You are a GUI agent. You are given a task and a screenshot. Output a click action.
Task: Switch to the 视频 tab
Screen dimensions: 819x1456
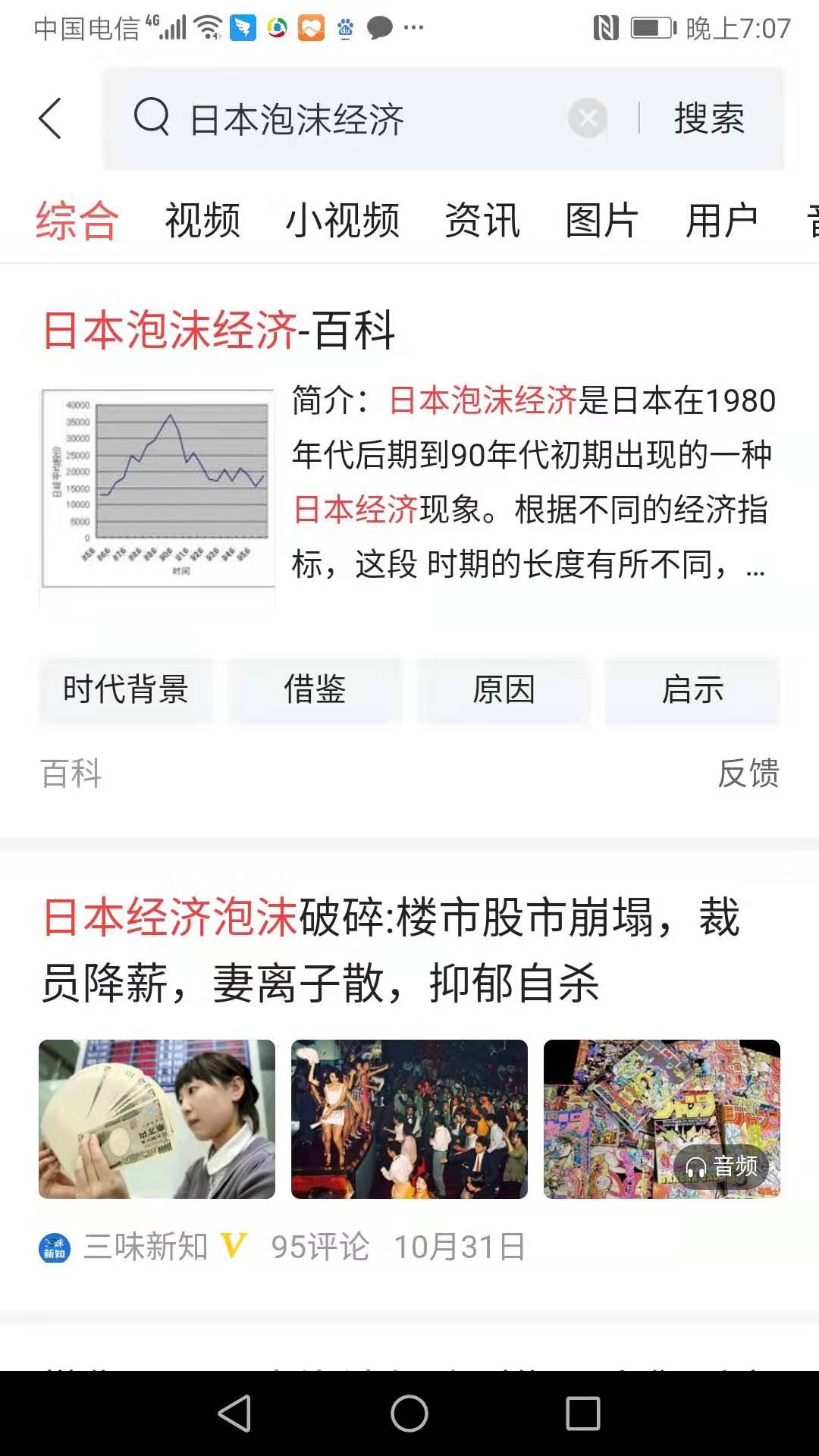point(202,220)
